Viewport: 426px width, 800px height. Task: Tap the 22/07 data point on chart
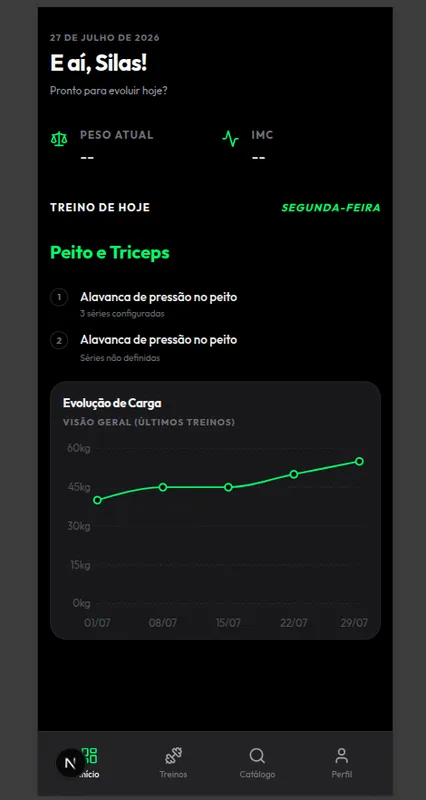pos(294,474)
